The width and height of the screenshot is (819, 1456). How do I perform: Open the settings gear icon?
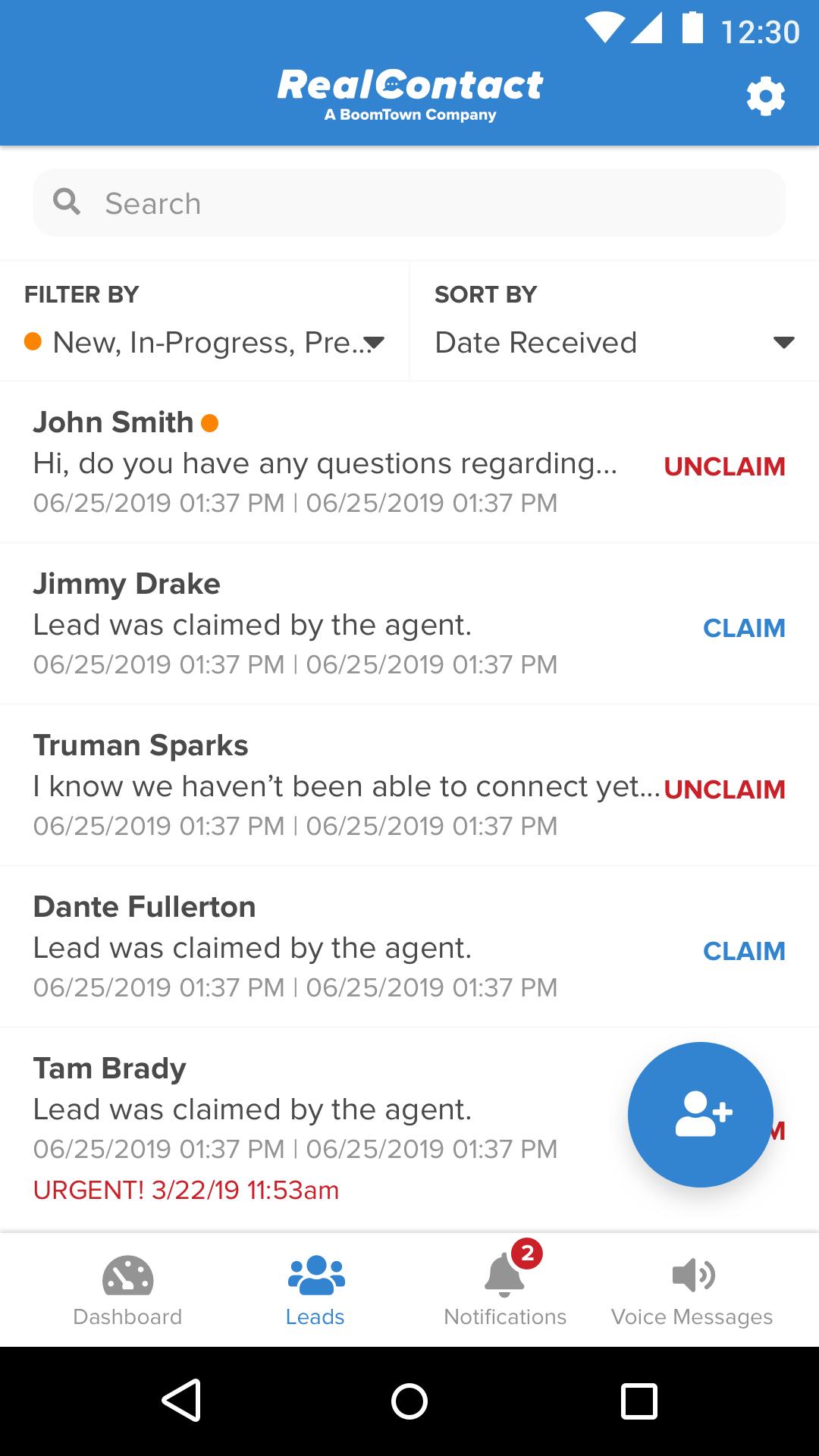(765, 96)
